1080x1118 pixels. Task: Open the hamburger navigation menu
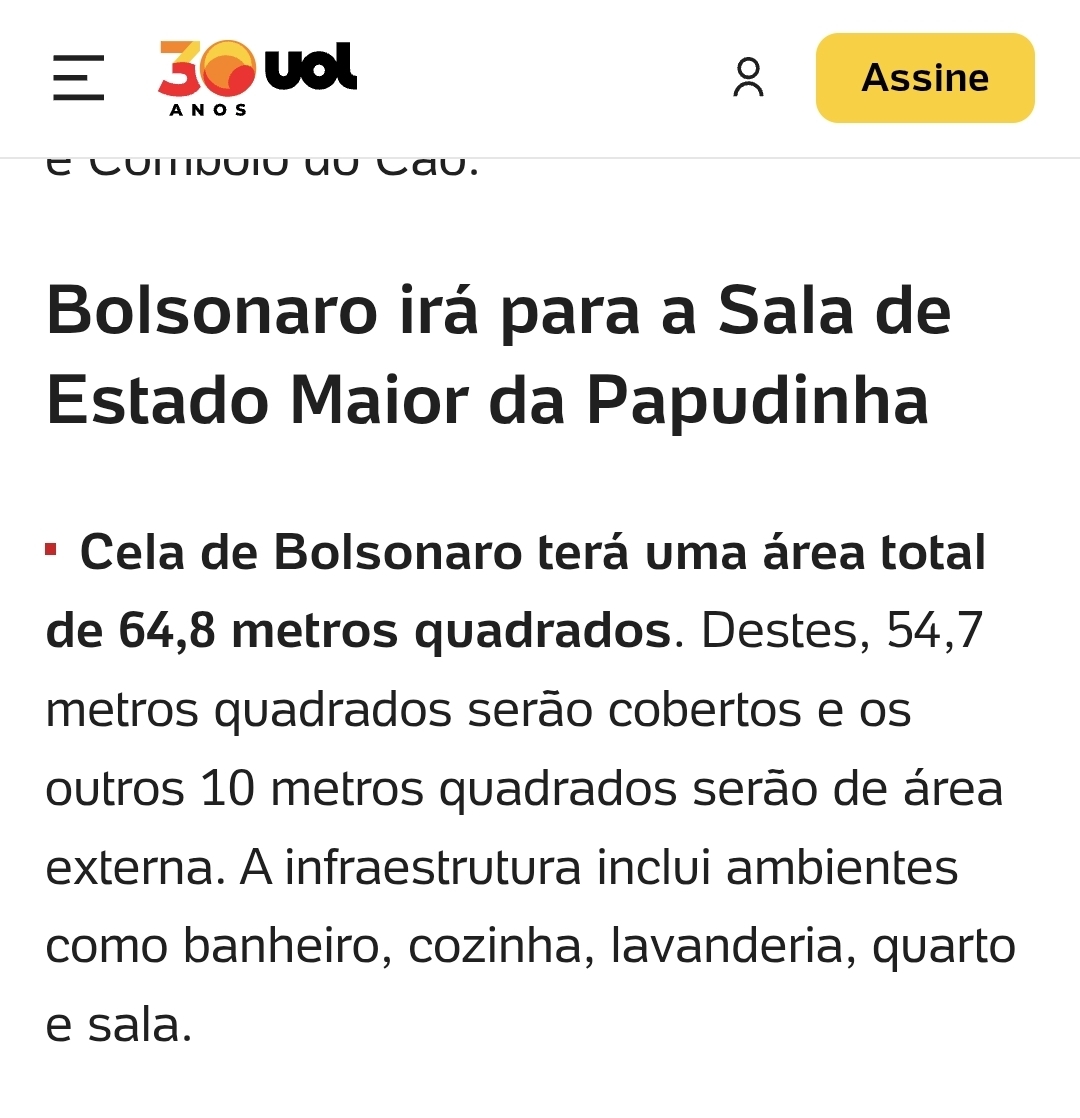pyautogui.click(x=78, y=78)
